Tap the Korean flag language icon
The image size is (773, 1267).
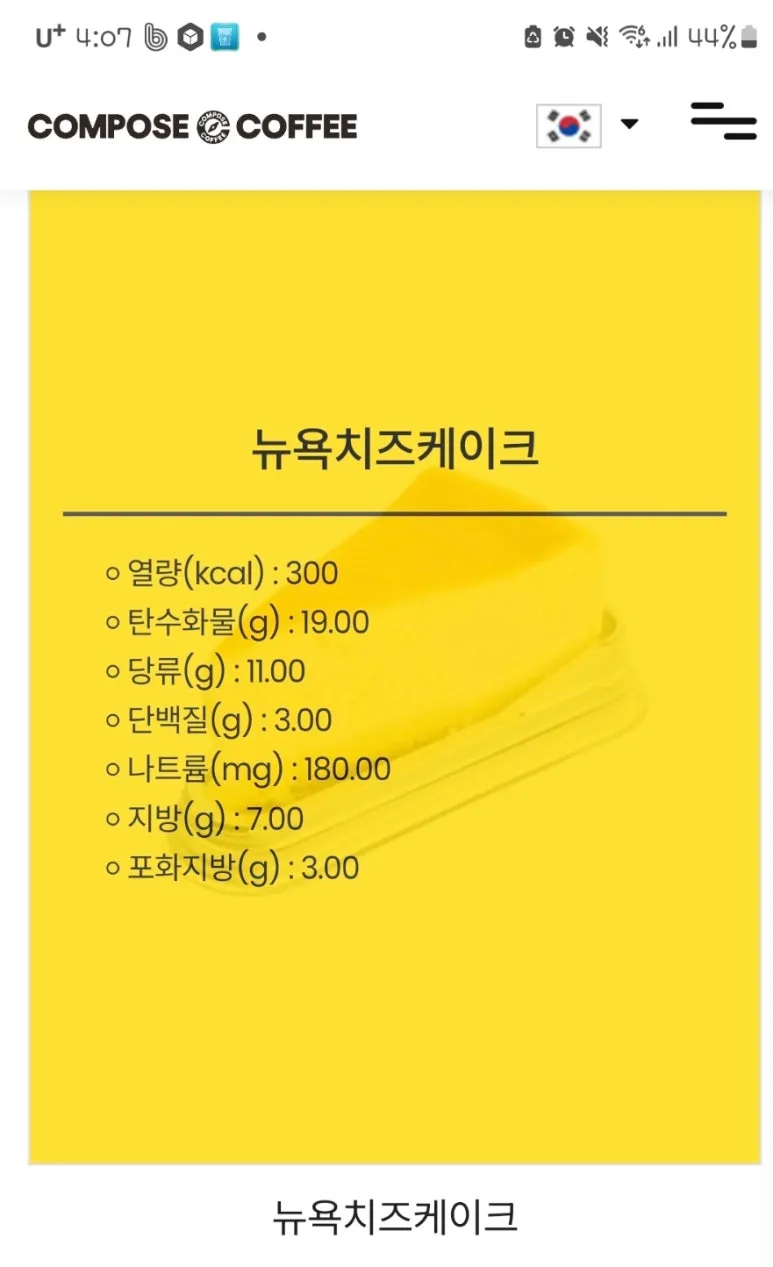pos(566,124)
